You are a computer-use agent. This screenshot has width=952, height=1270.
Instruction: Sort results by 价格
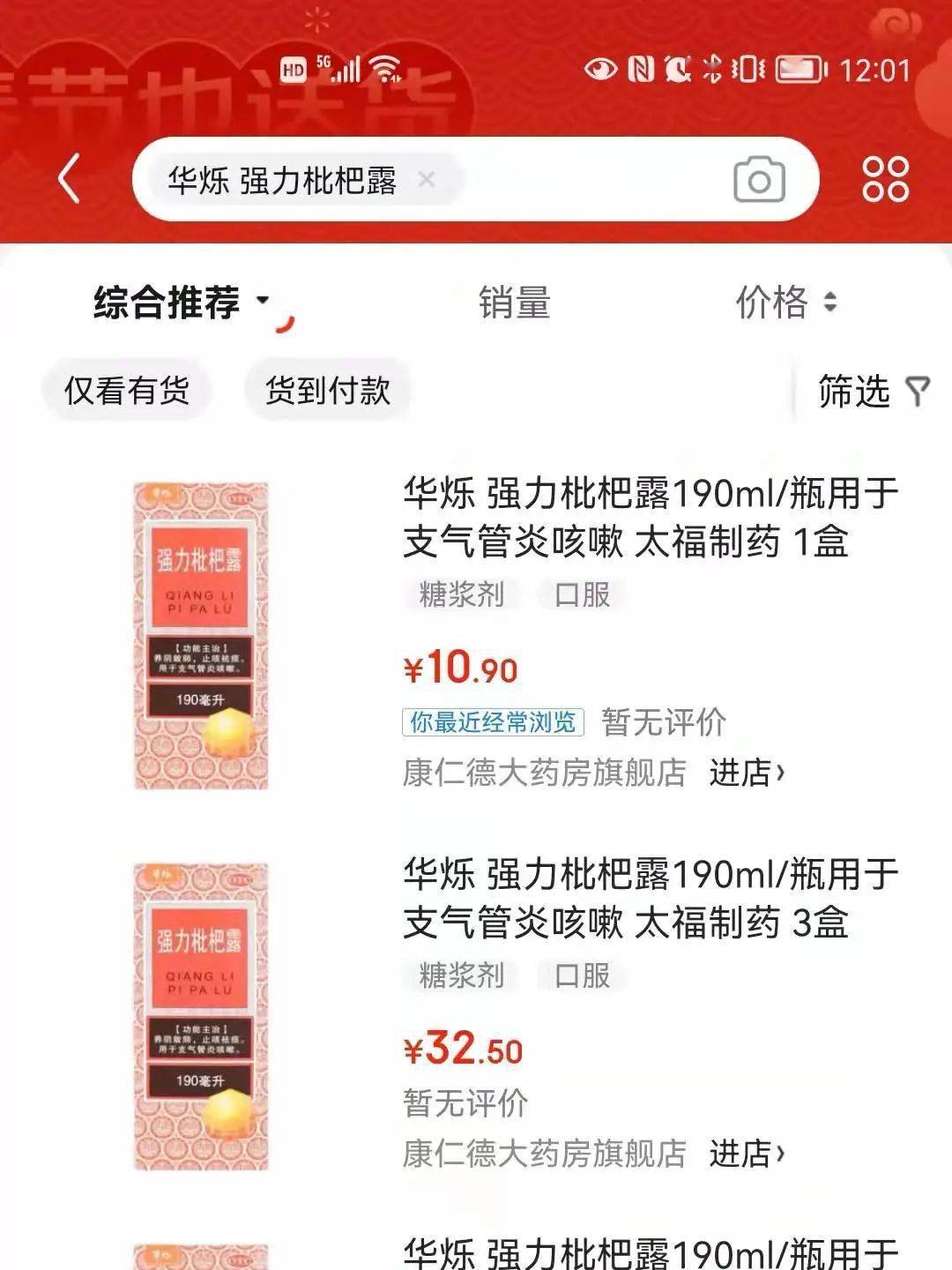[785, 303]
